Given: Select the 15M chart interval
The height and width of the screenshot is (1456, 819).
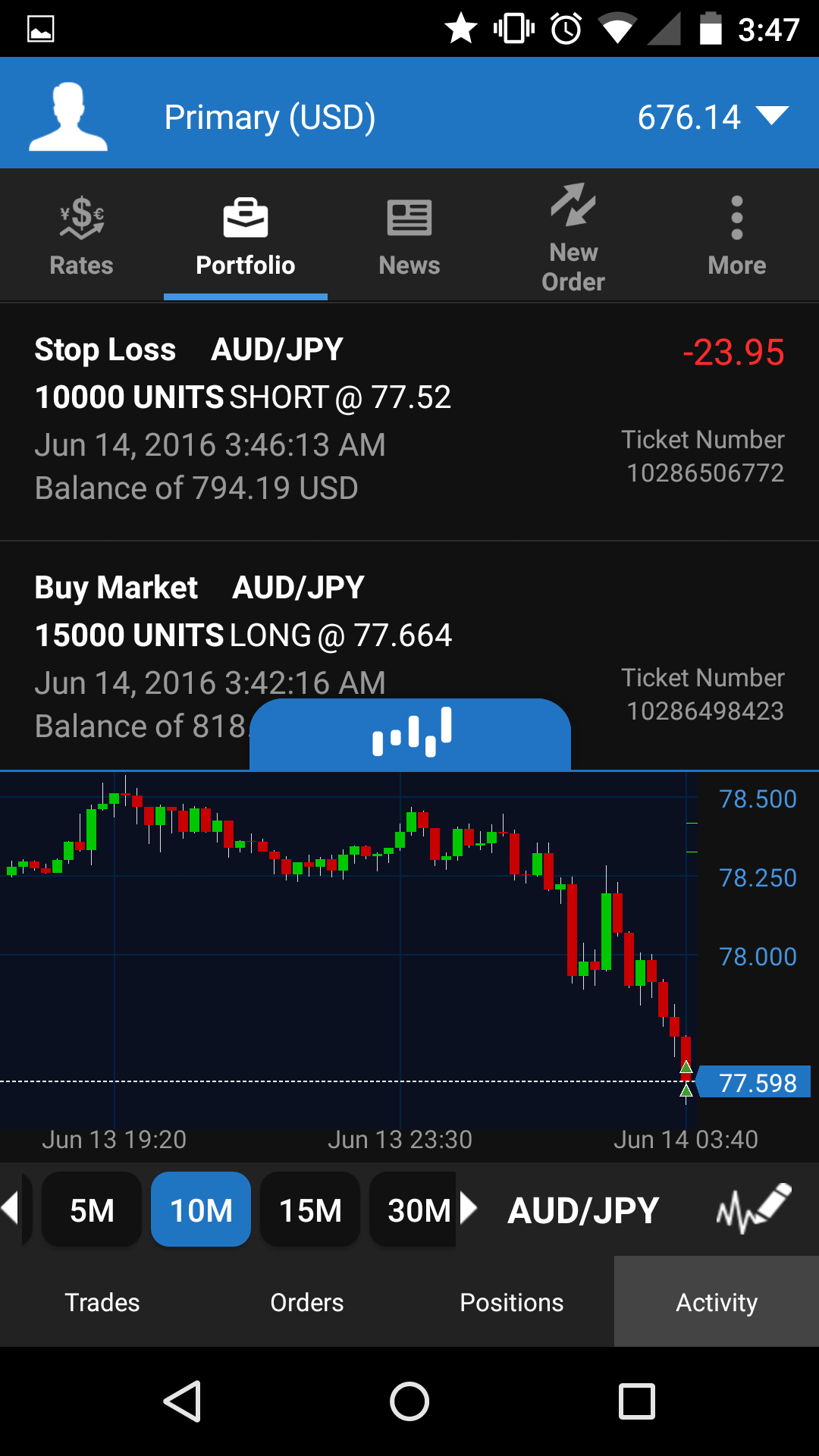Looking at the screenshot, I should click(310, 1210).
